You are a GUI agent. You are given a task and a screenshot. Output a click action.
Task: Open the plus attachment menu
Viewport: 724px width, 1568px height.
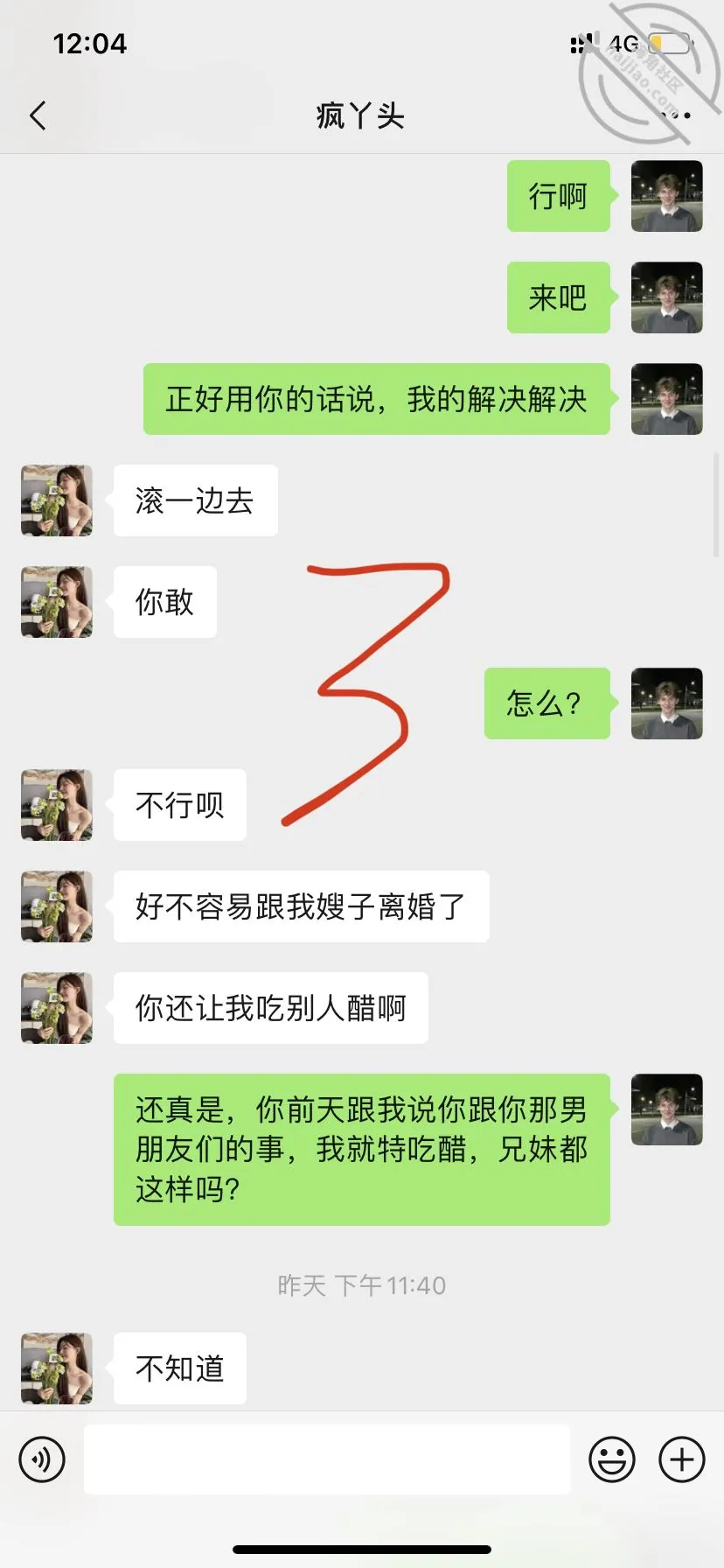(682, 1459)
